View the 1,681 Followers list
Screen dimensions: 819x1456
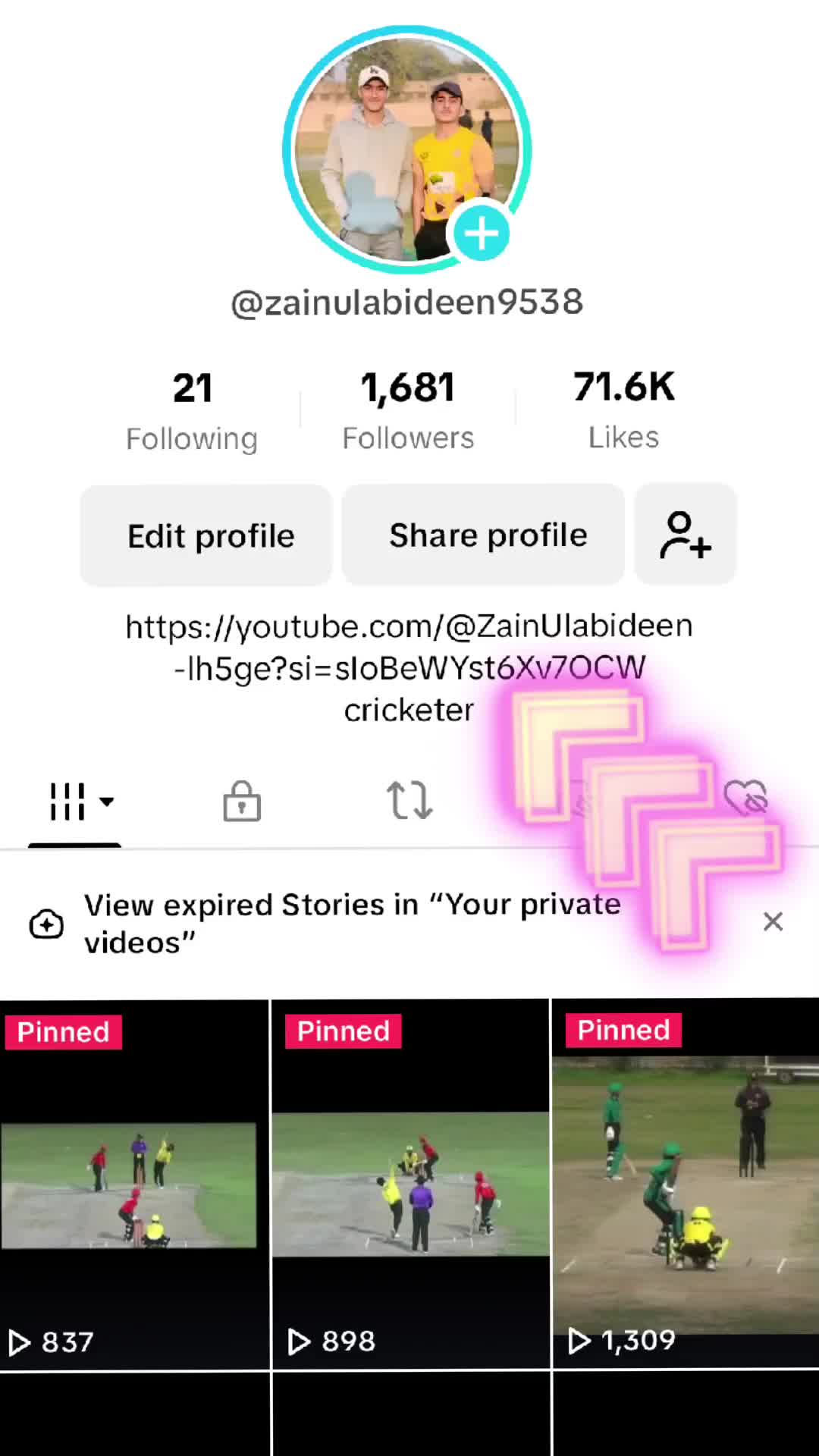click(408, 410)
